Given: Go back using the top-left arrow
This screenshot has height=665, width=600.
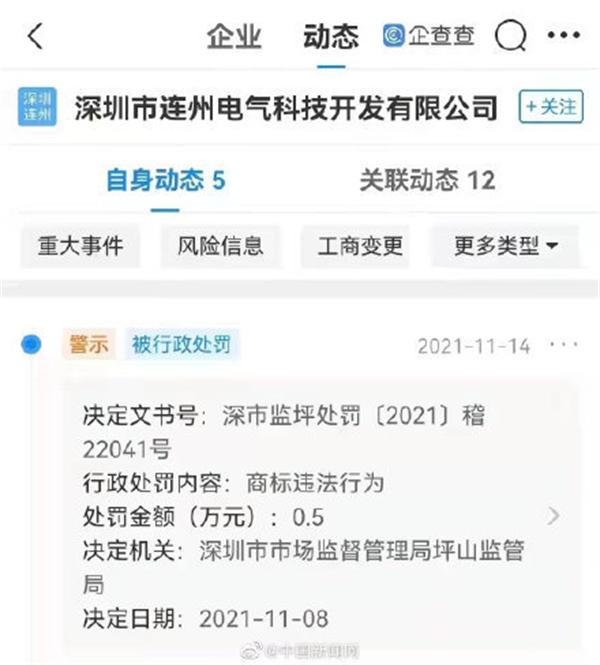Looking at the screenshot, I should coord(36,38).
